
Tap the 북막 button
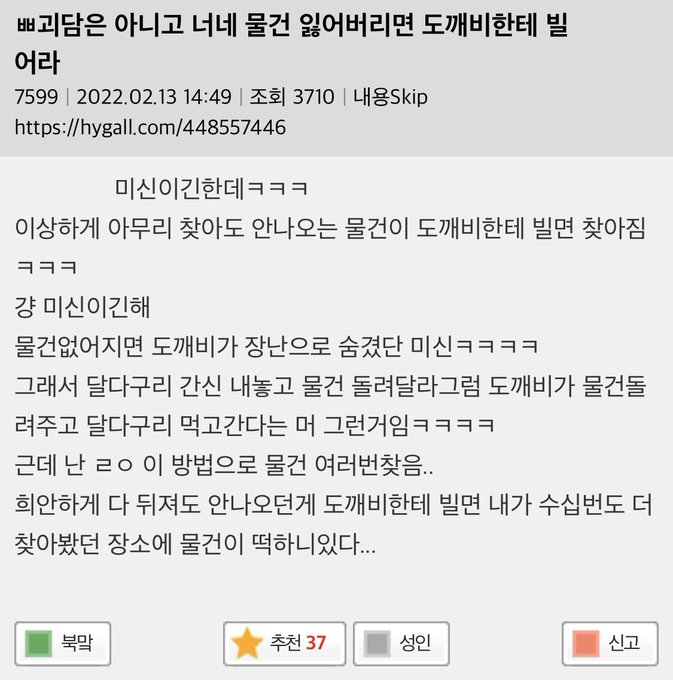pyautogui.click(x=62, y=644)
